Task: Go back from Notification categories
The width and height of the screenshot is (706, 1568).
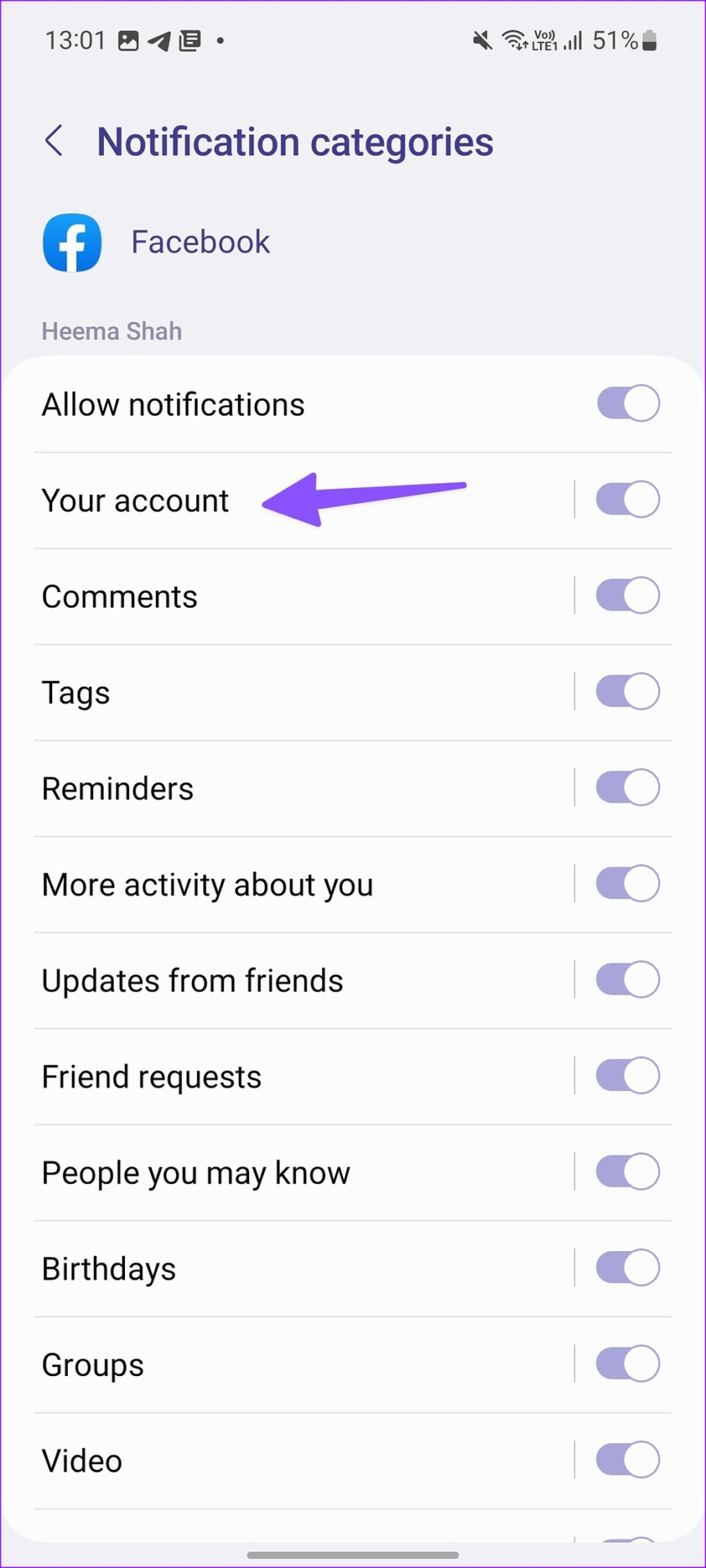Action: [54, 141]
